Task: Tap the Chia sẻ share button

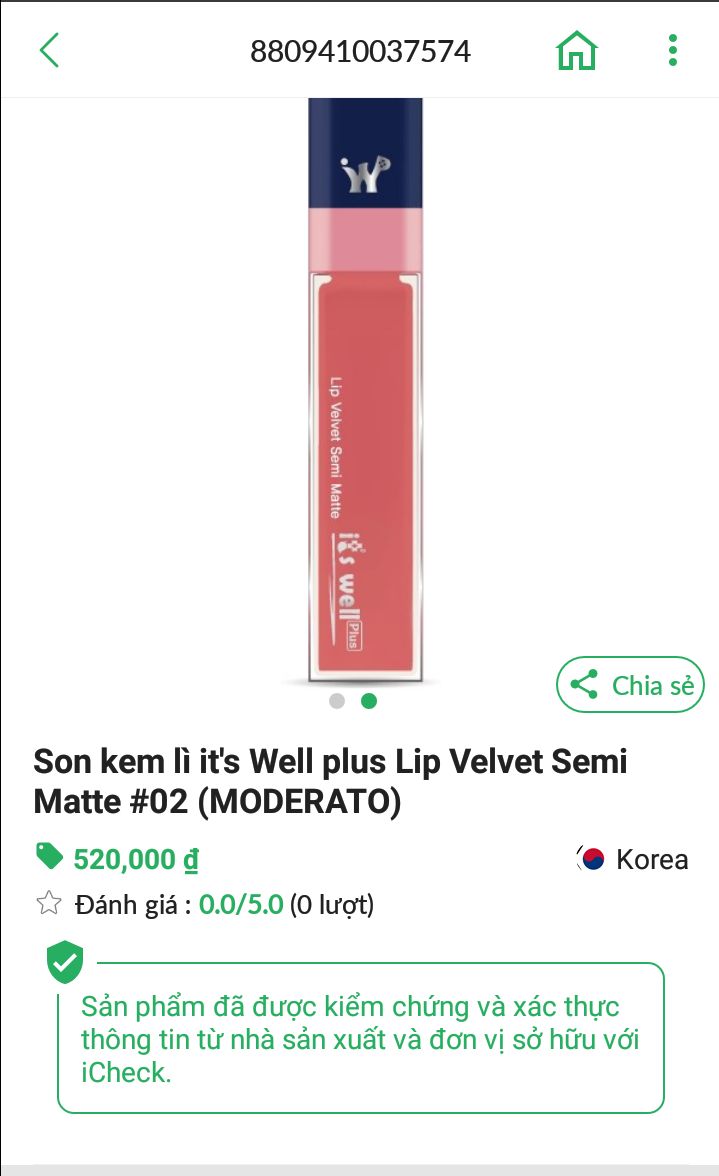Action: tap(630, 685)
